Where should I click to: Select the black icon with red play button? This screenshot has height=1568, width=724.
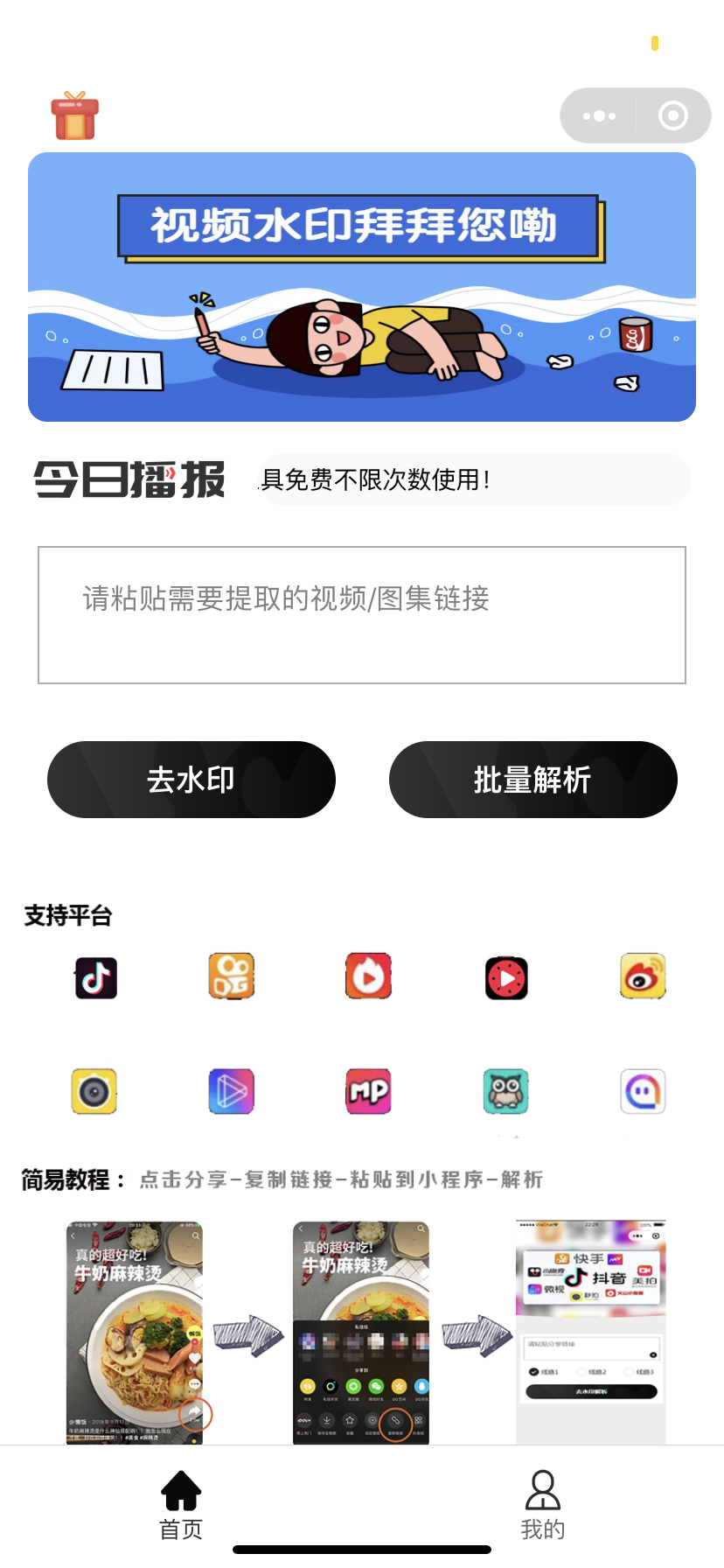pyautogui.click(x=505, y=976)
